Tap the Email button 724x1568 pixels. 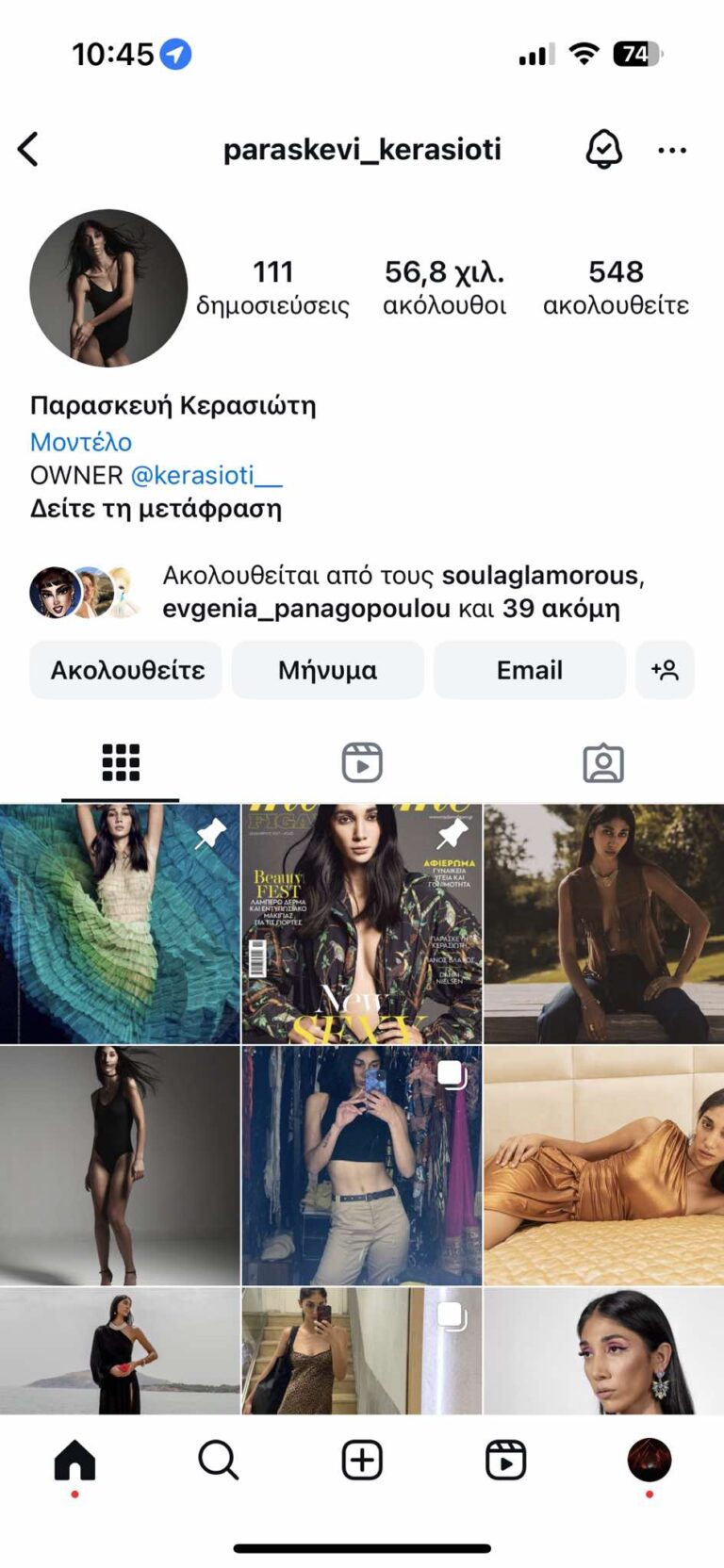click(x=529, y=670)
